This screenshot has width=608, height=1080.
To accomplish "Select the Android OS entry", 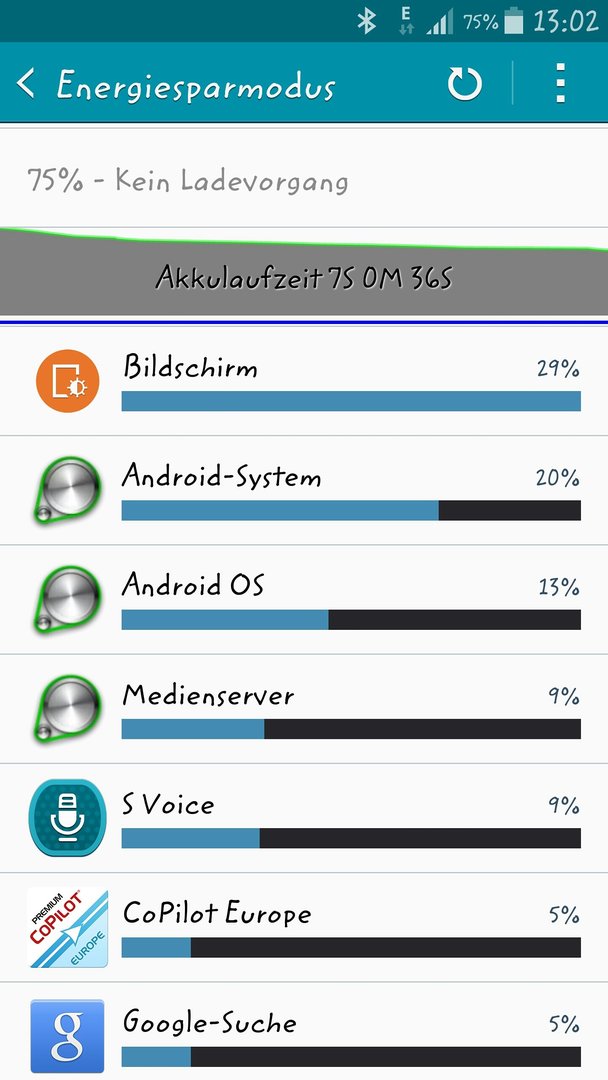I will (x=304, y=599).
